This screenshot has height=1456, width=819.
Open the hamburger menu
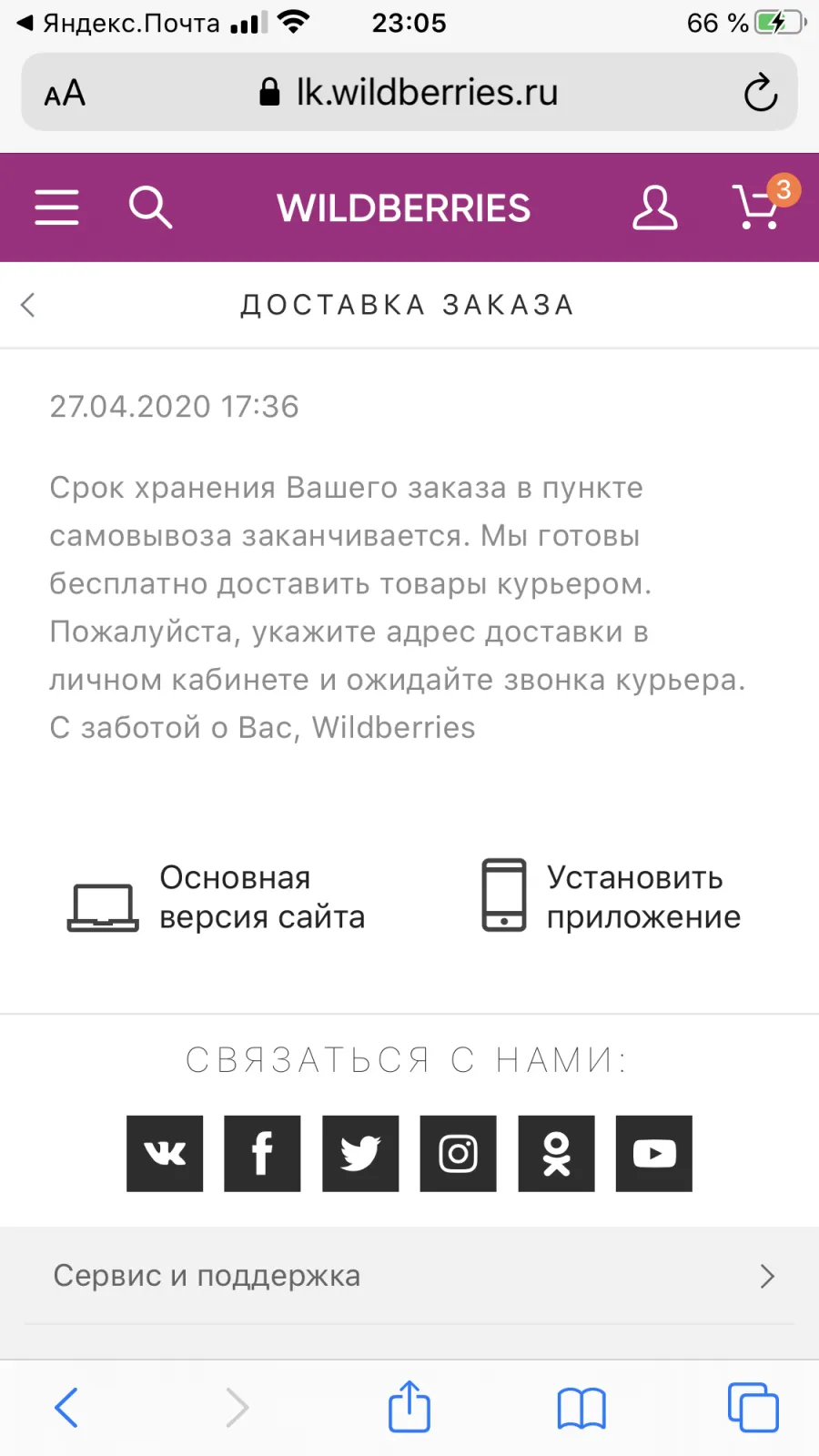click(x=56, y=207)
